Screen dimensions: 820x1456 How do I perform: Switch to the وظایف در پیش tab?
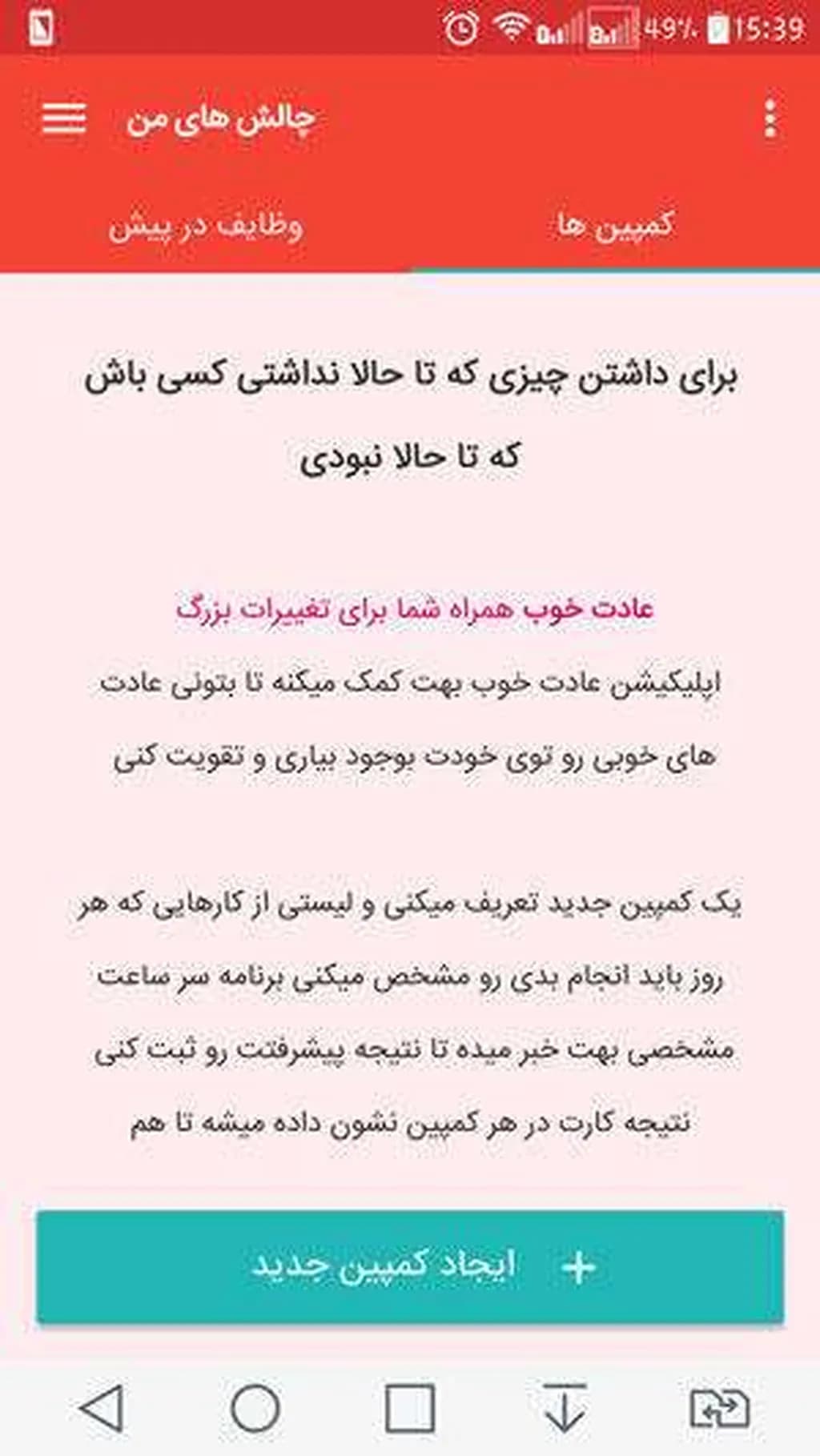(205, 226)
